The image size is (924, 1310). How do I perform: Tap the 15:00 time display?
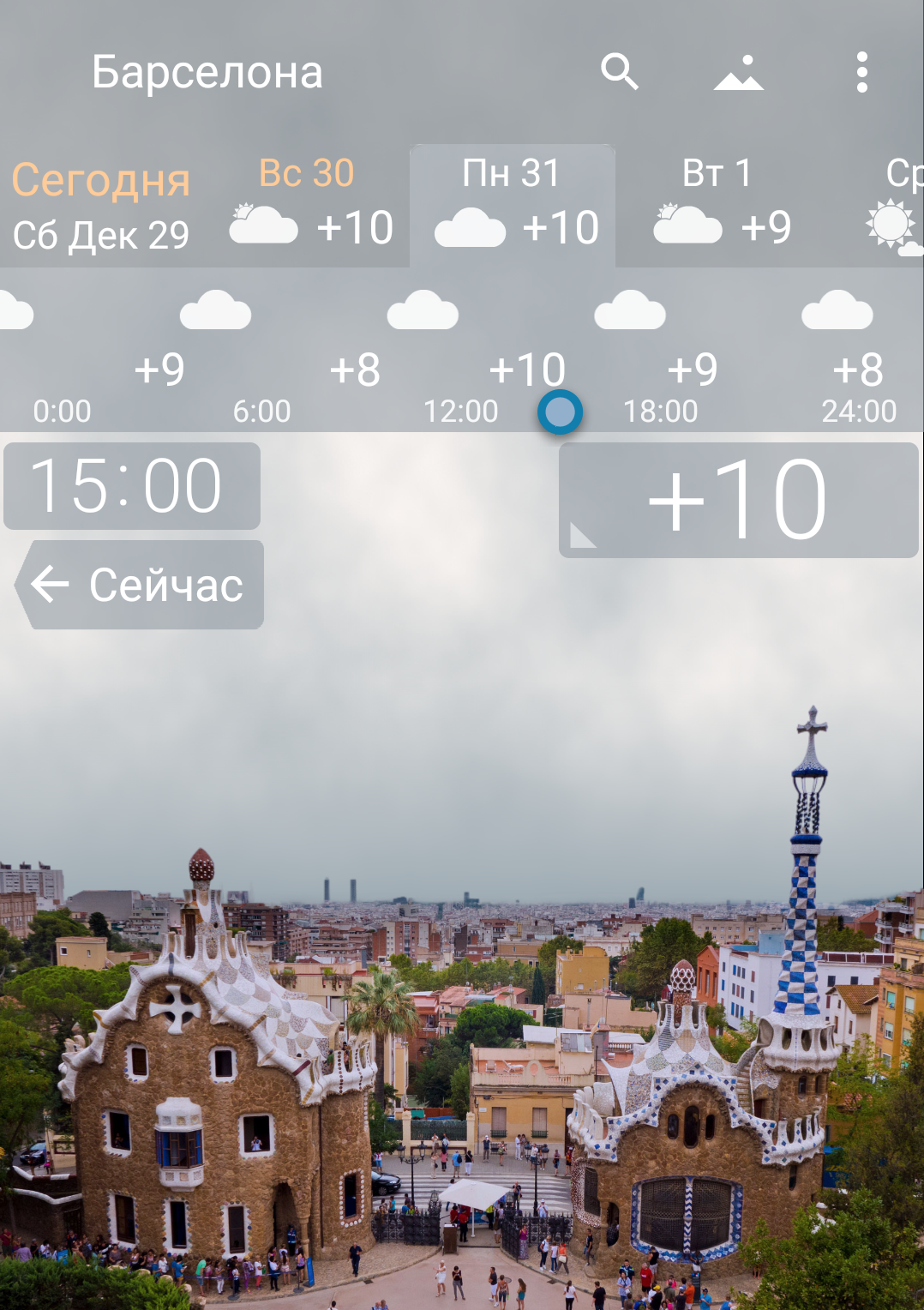pos(132,486)
